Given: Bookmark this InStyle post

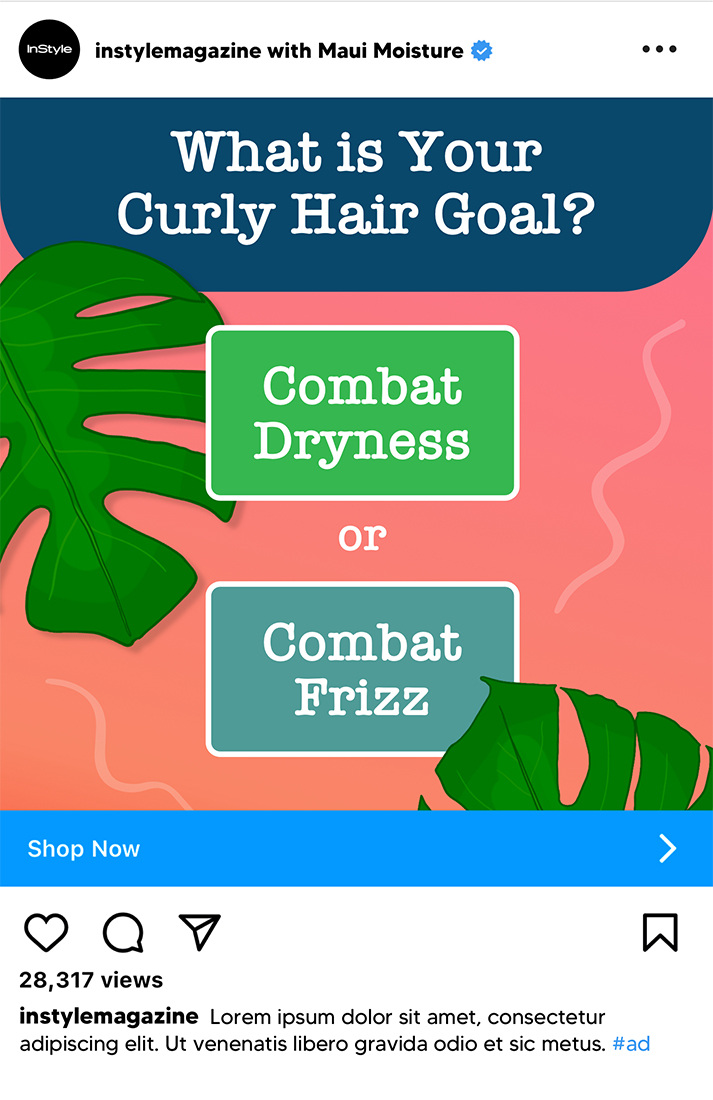Looking at the screenshot, I should click(659, 932).
